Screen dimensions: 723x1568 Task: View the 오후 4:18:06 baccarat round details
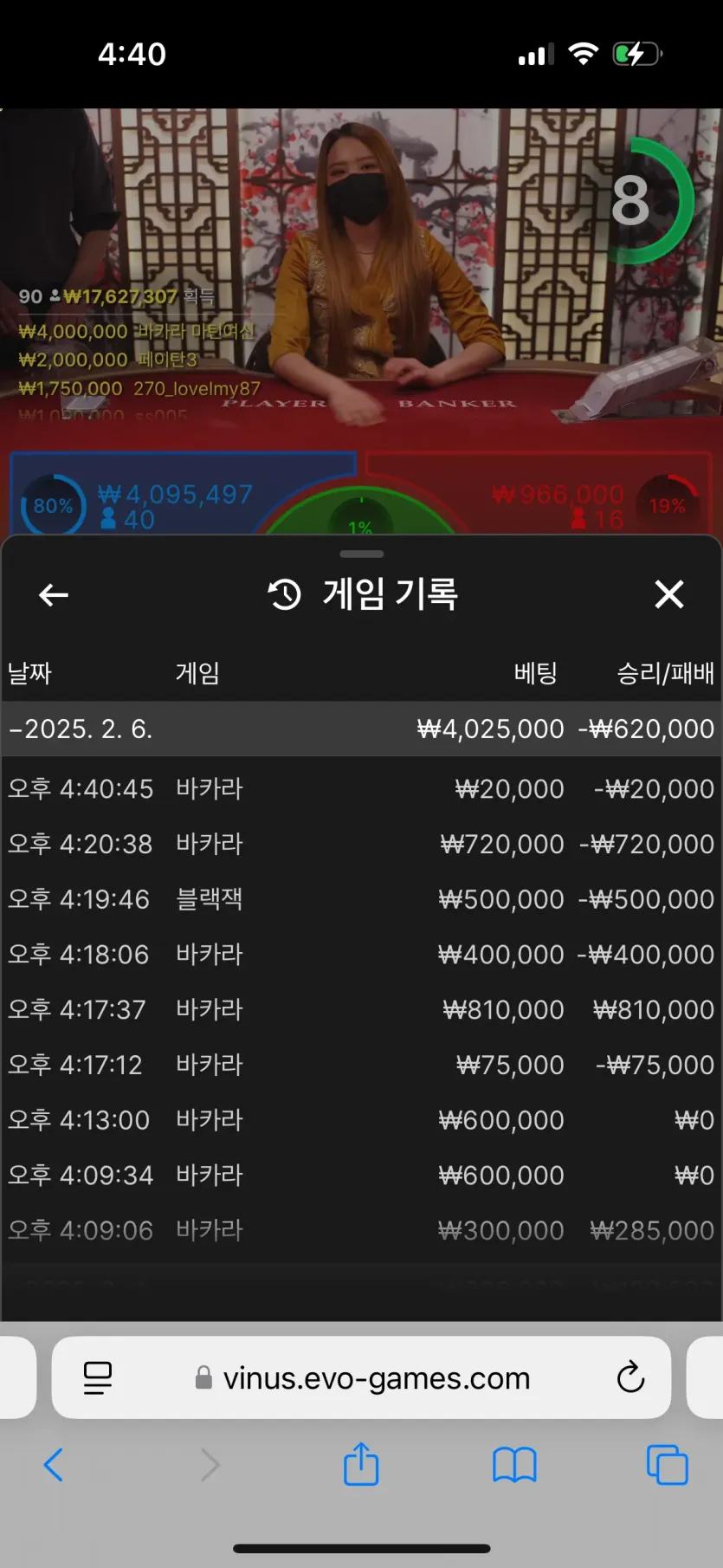coord(361,955)
